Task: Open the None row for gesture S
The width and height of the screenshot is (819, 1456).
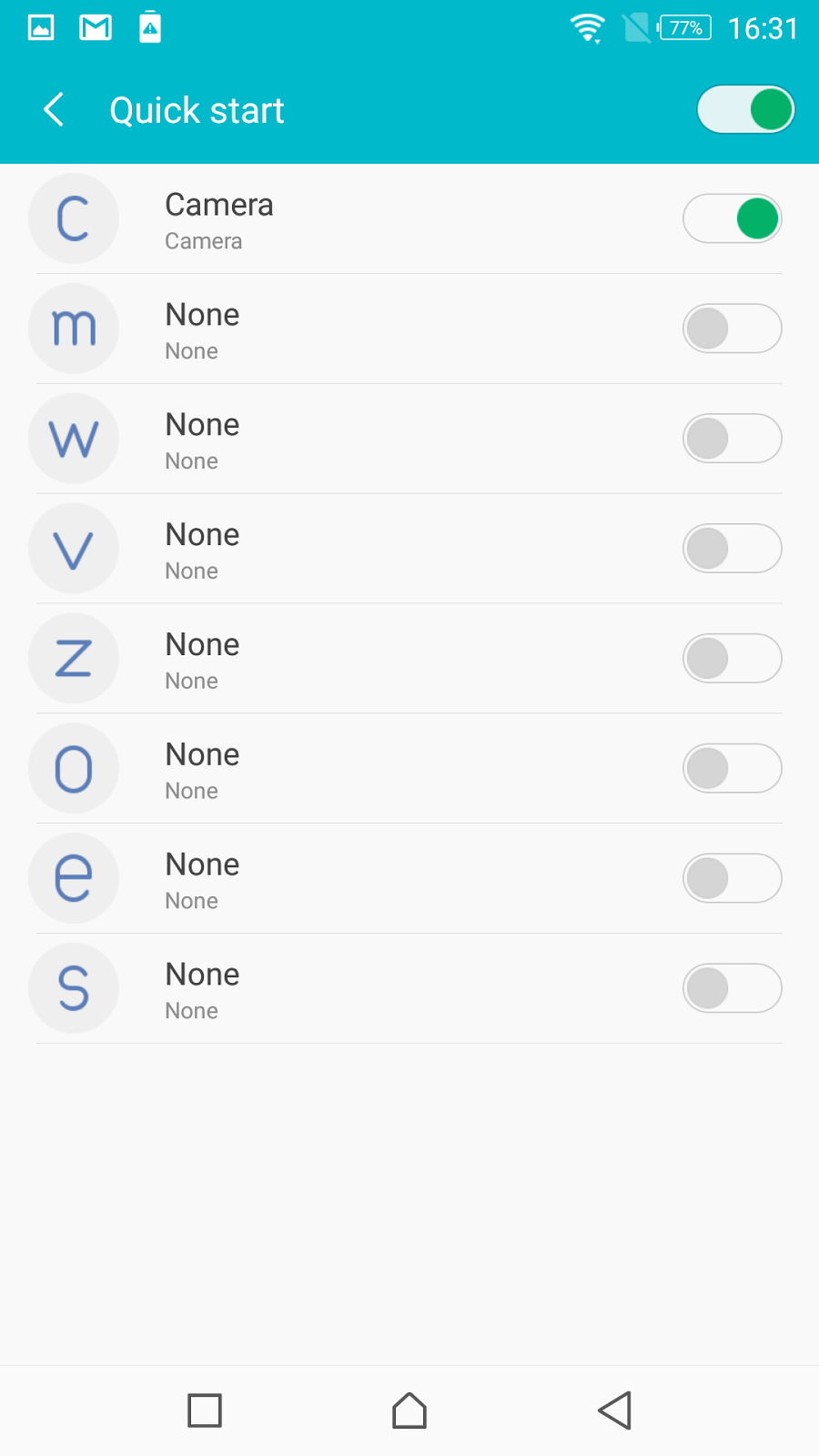Action: (x=409, y=988)
